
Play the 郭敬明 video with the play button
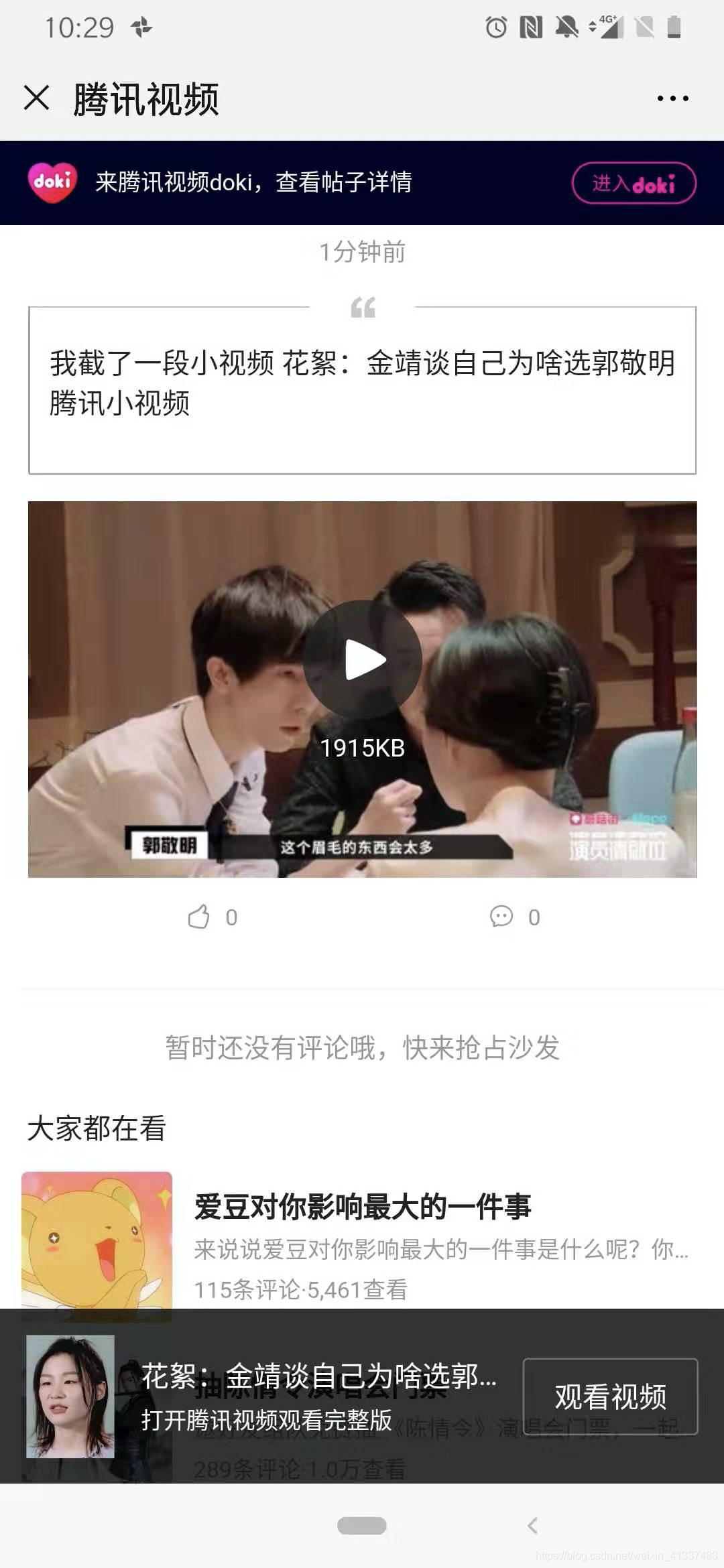click(362, 659)
